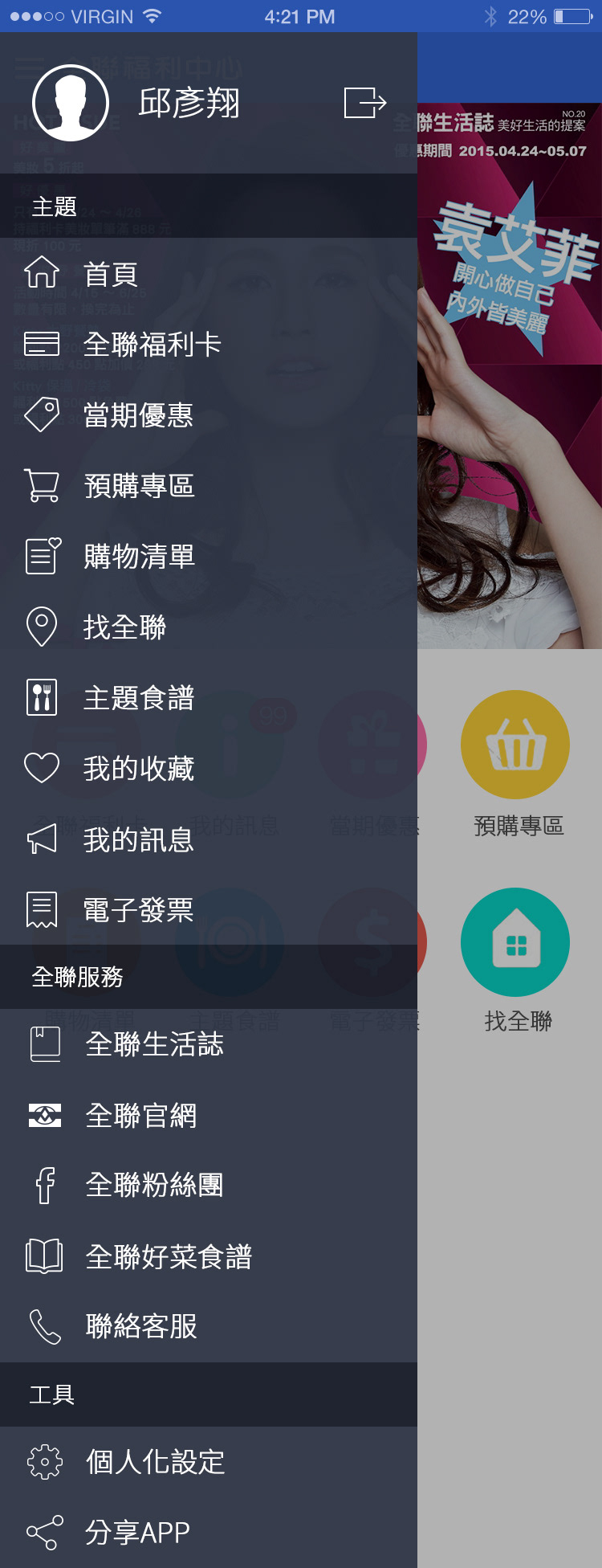Viewport: 602px width, 1568px height.
Task: Open 全聯粉絲團 Facebook page
Action: 154,1186
